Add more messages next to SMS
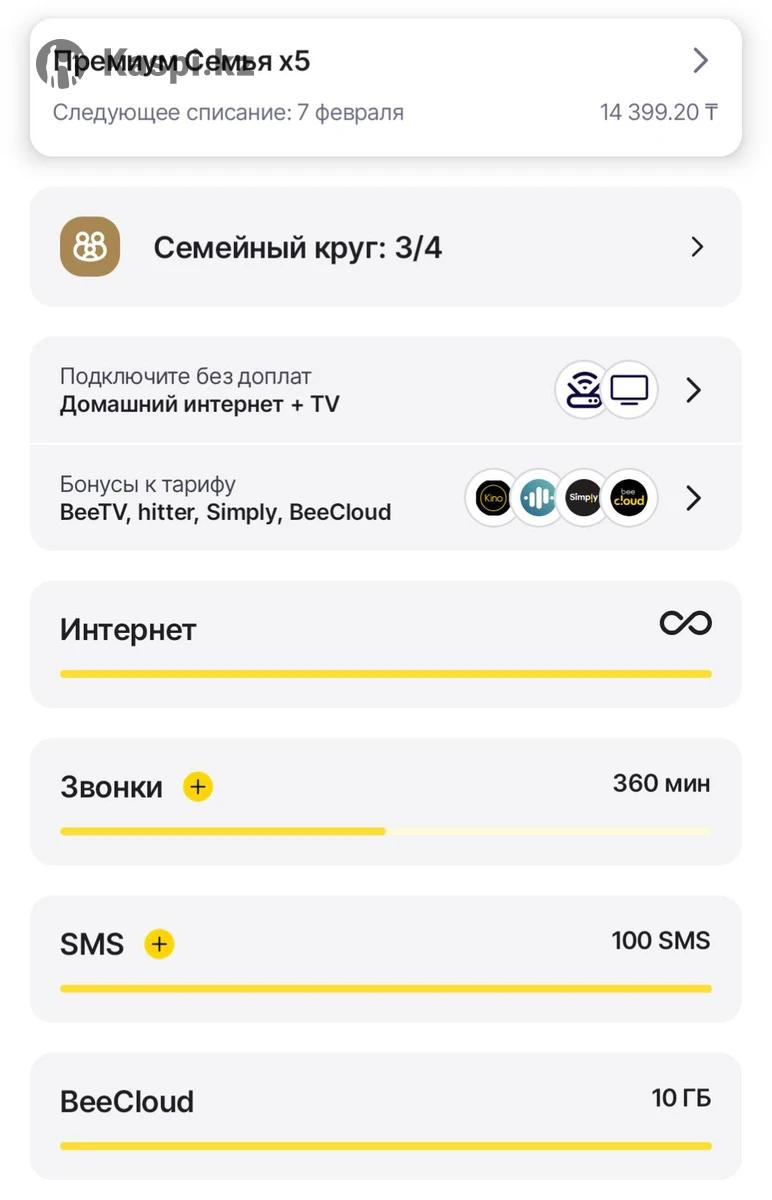The width and height of the screenshot is (772, 1200). [159, 944]
